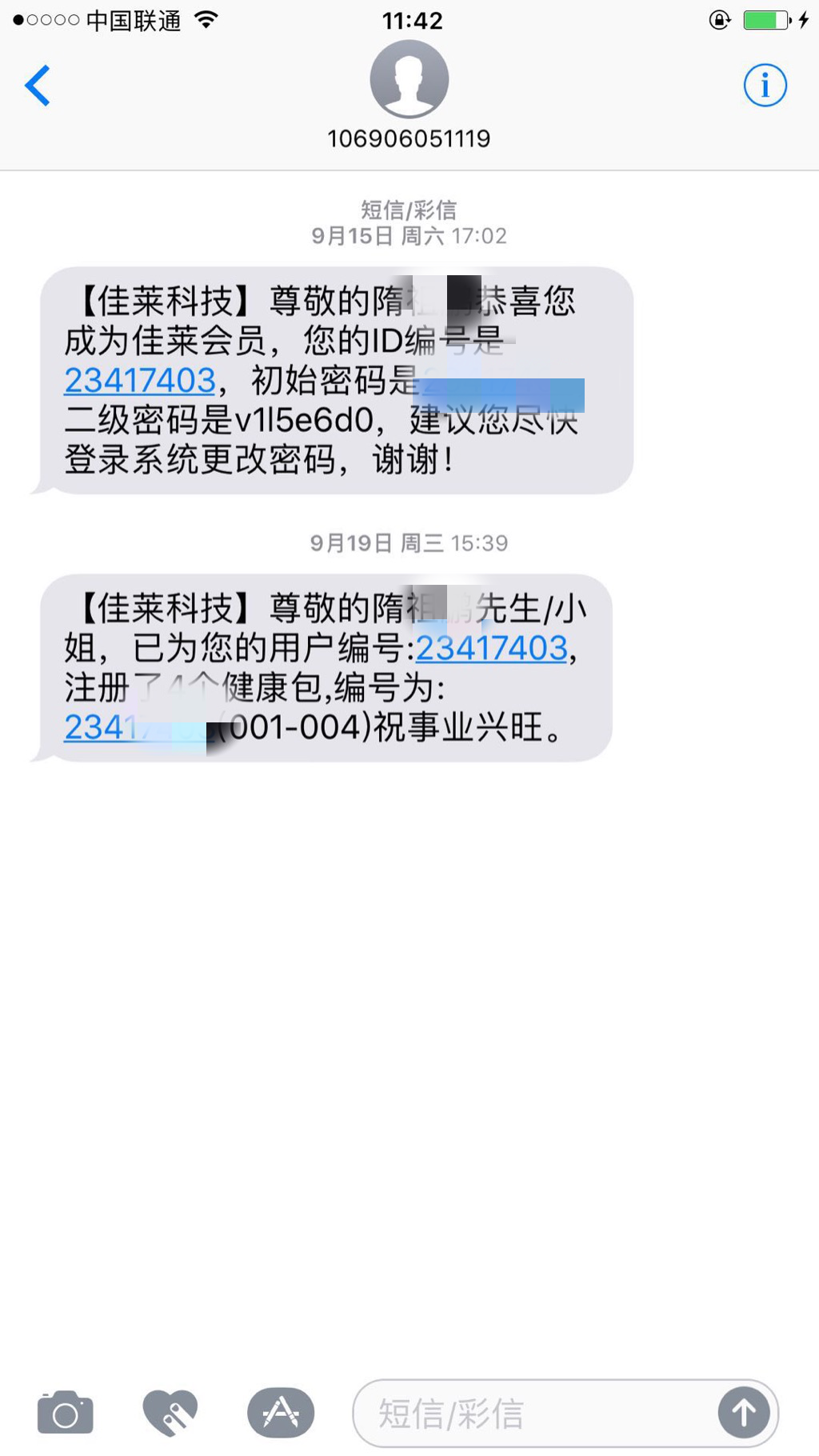Tap health package number link starting with 2341

tap(100, 727)
